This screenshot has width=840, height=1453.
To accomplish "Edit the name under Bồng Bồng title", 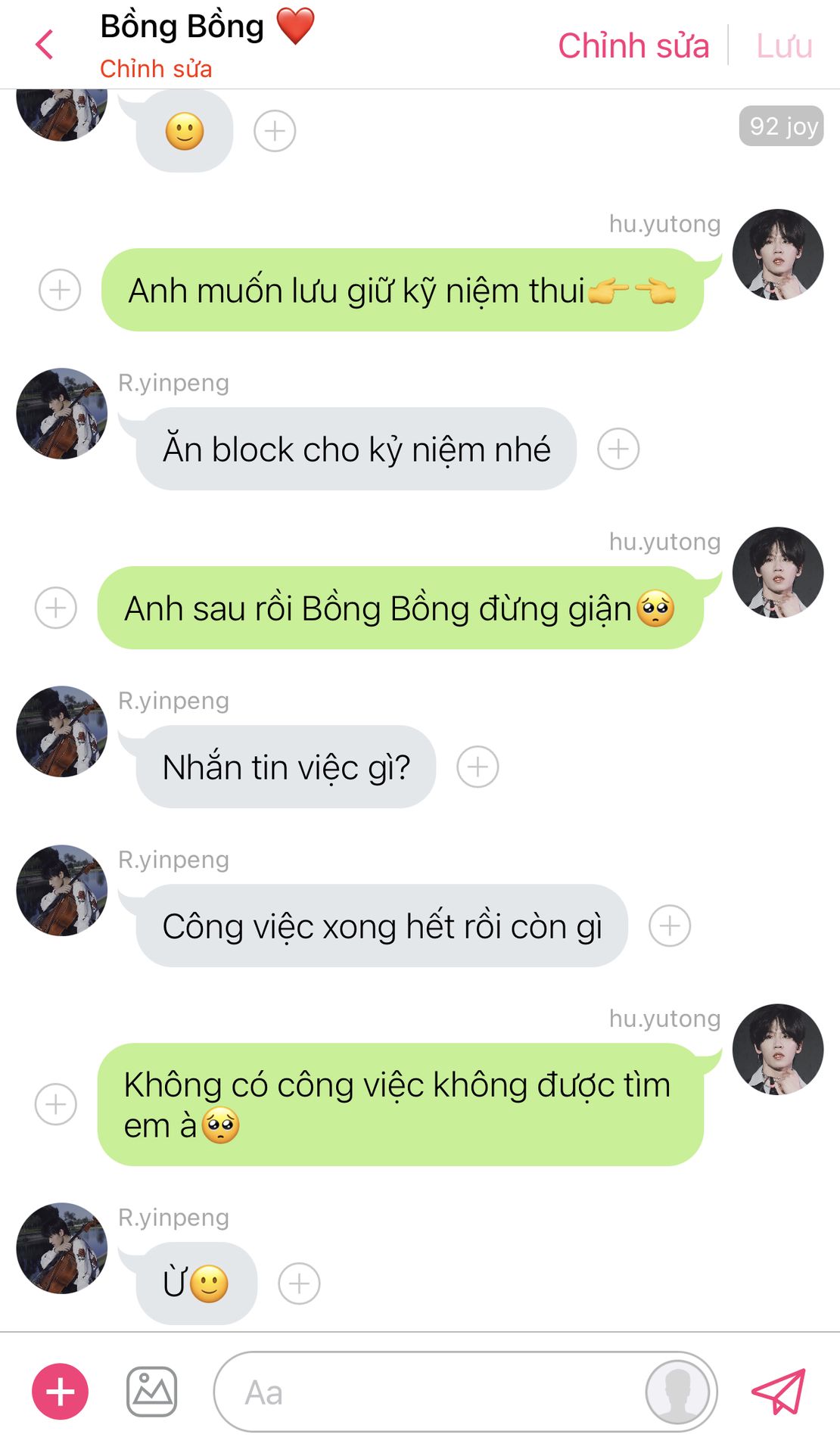I will (x=156, y=69).
